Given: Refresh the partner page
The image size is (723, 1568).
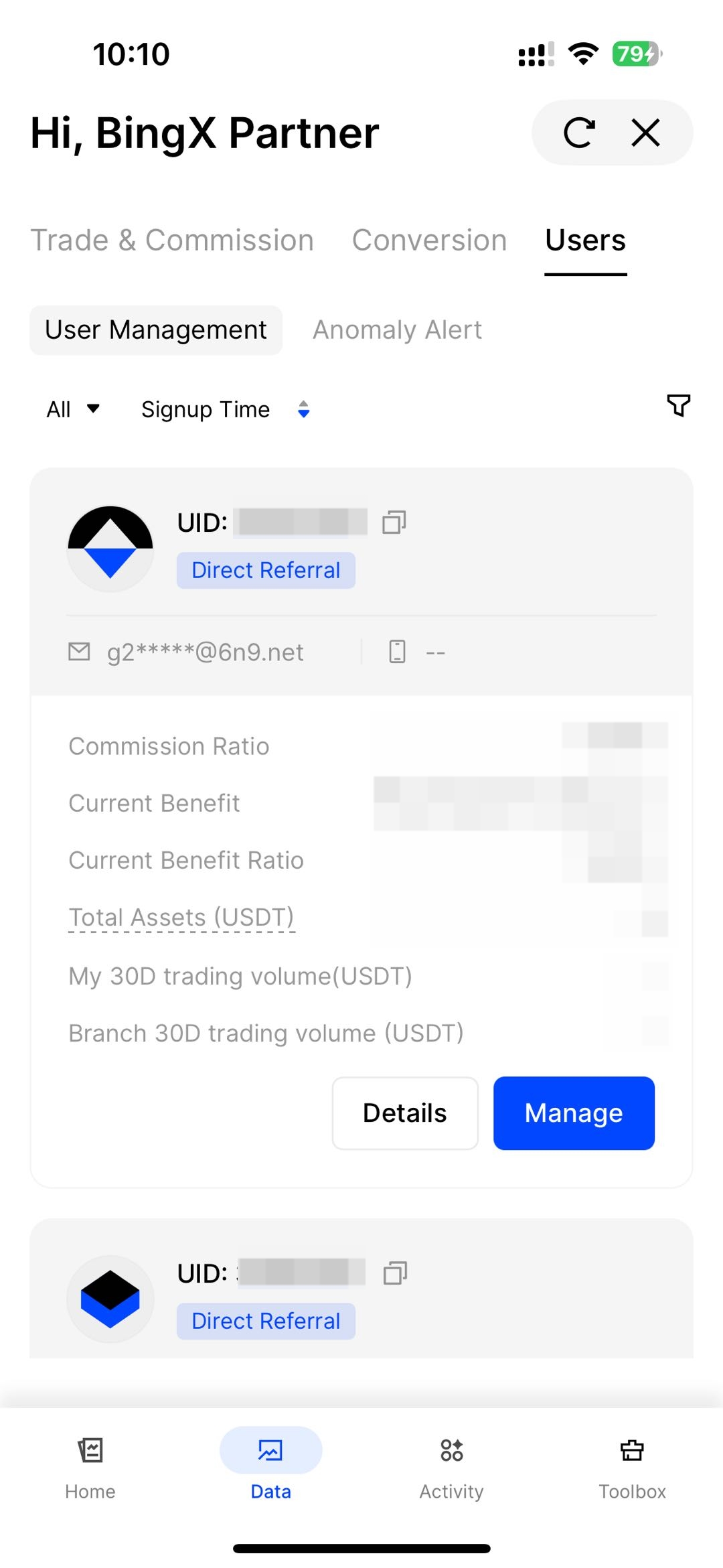Looking at the screenshot, I should (x=579, y=133).
